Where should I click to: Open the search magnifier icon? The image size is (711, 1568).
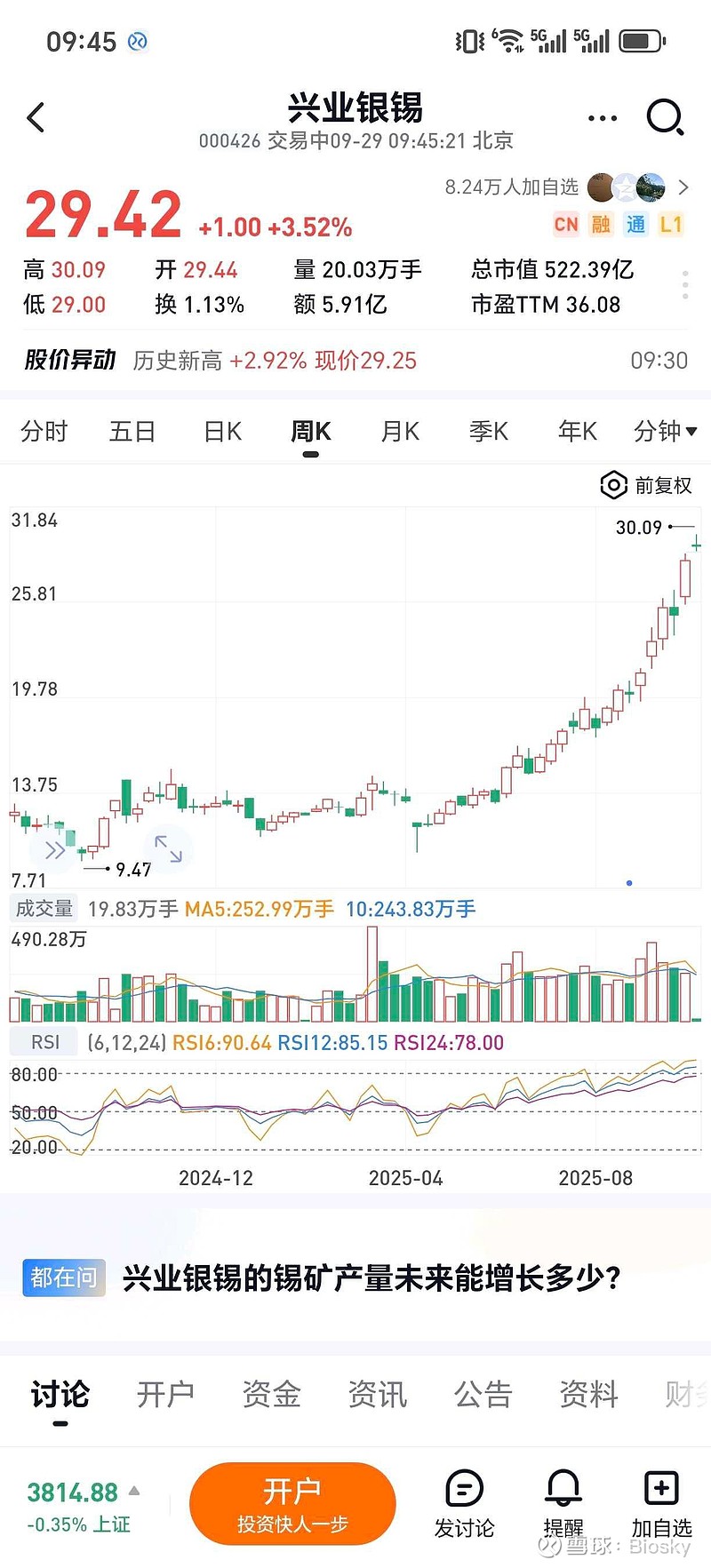[x=665, y=117]
